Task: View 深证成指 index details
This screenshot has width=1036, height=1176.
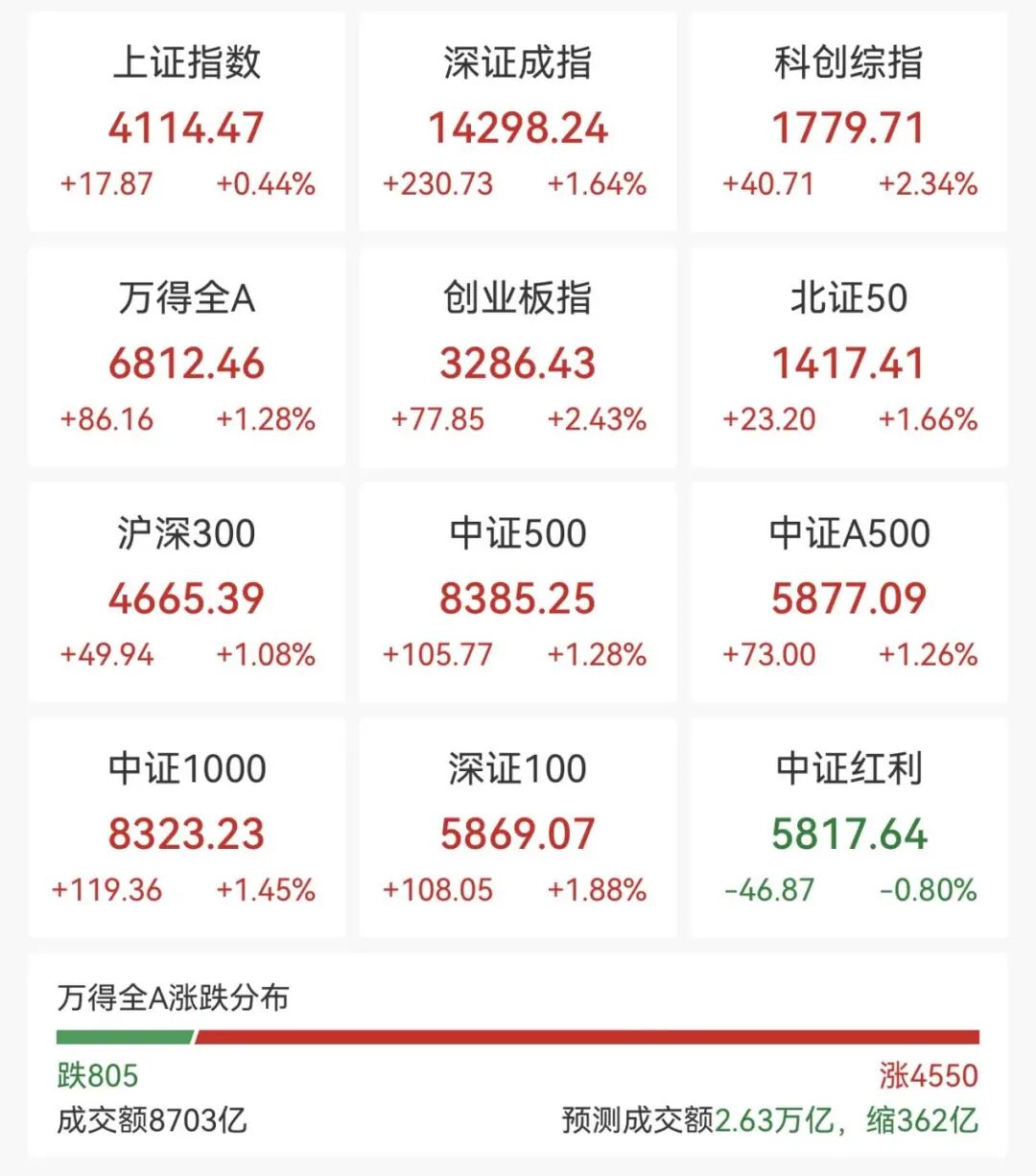Action: click(517, 123)
